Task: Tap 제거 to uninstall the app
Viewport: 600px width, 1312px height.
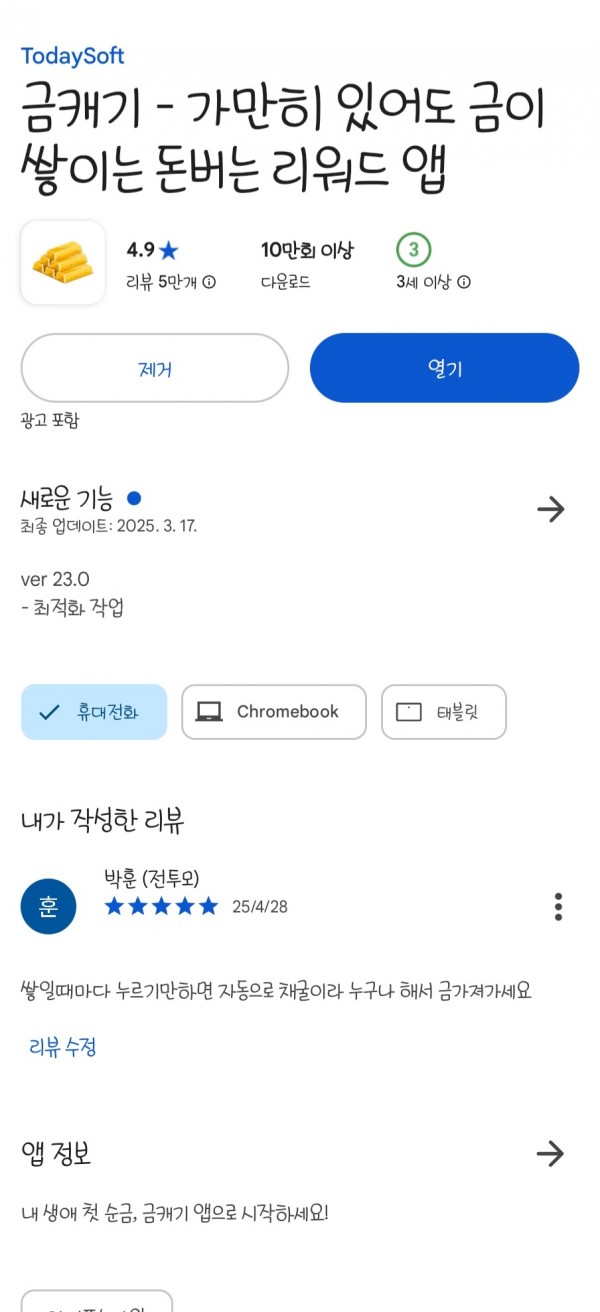Action: coord(155,368)
